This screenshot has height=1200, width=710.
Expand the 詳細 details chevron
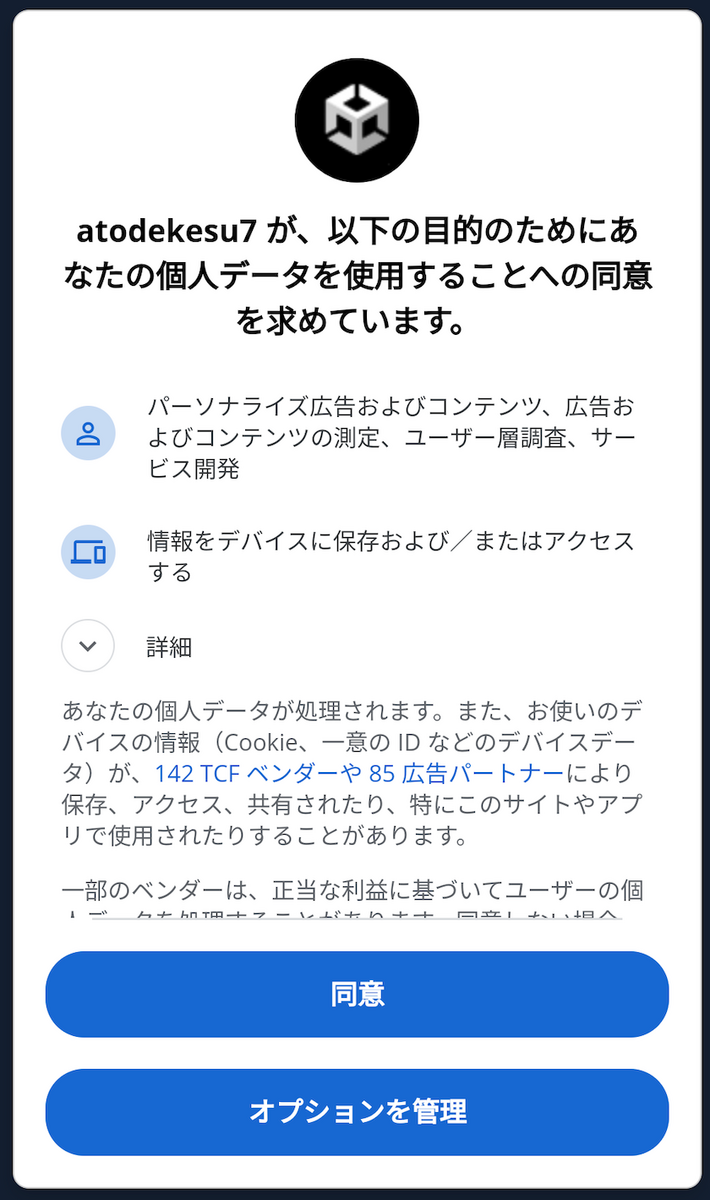click(x=88, y=646)
